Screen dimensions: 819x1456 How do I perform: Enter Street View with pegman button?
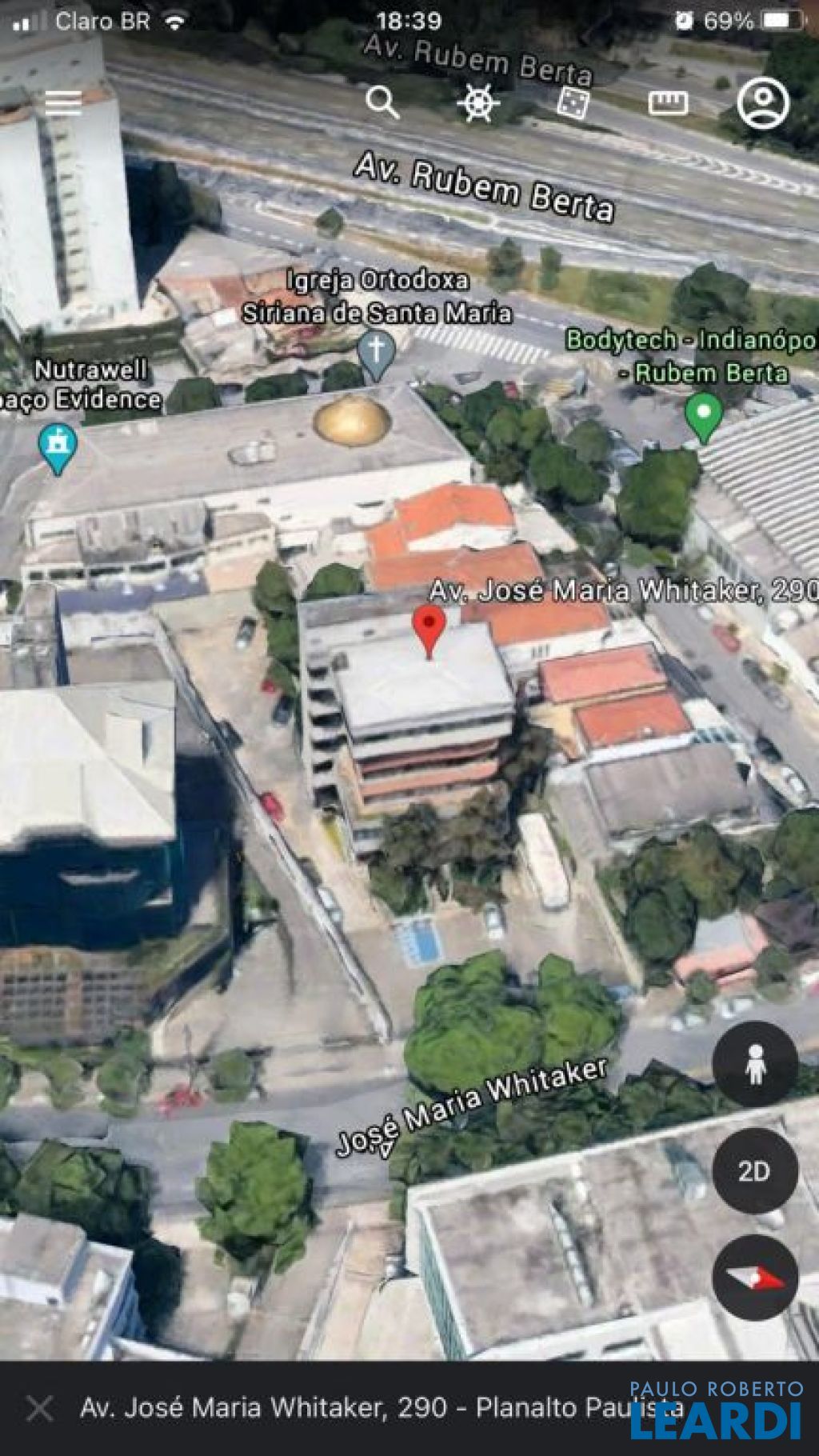(x=755, y=1065)
